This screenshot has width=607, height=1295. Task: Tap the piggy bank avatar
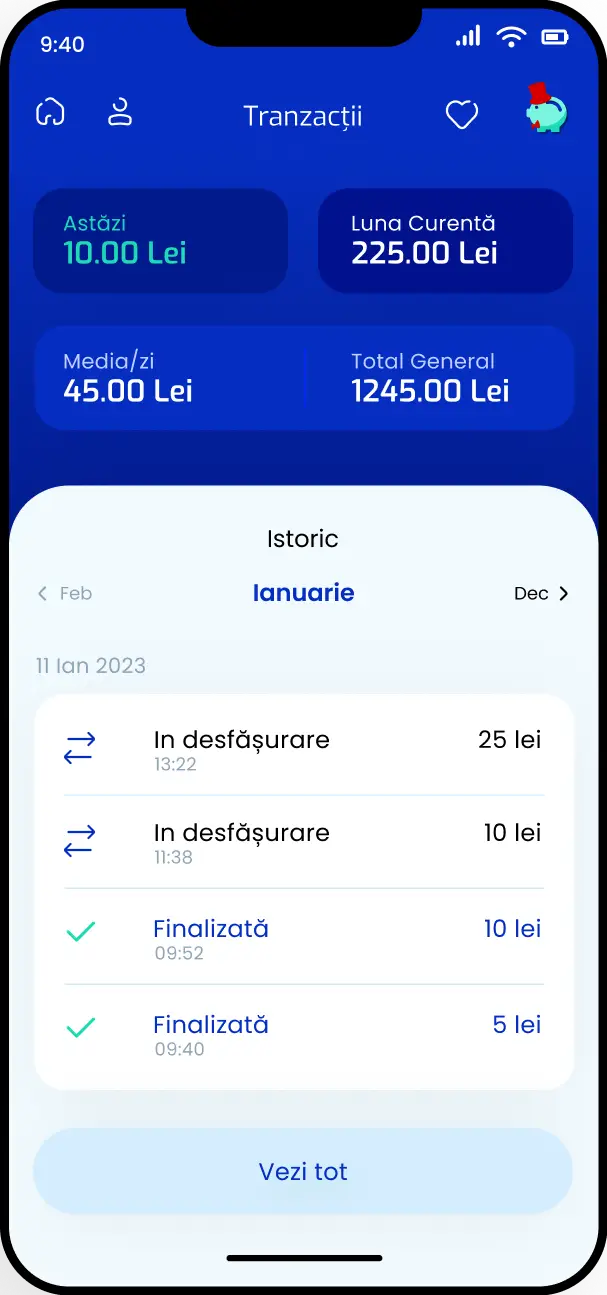pyautogui.click(x=546, y=110)
